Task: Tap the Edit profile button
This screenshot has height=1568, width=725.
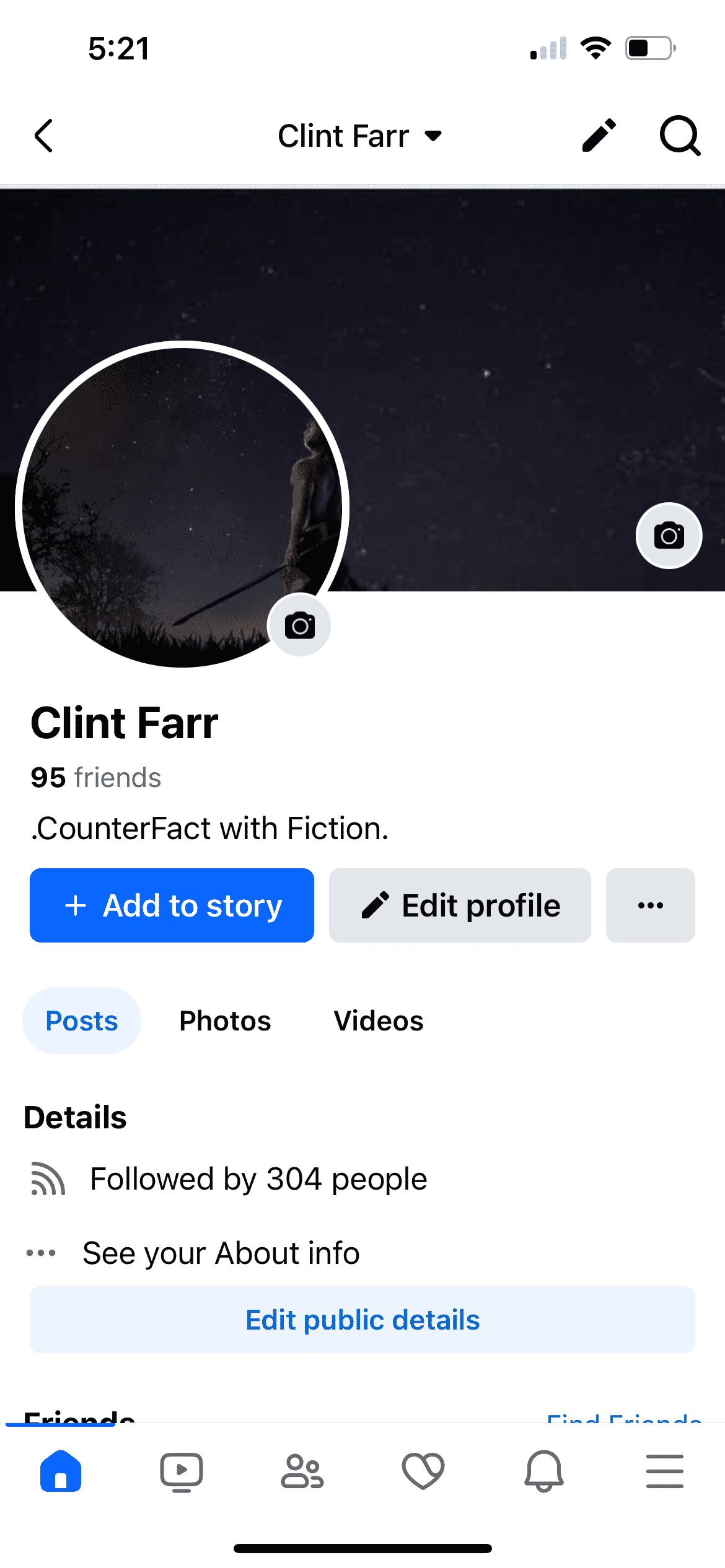Action: click(460, 905)
